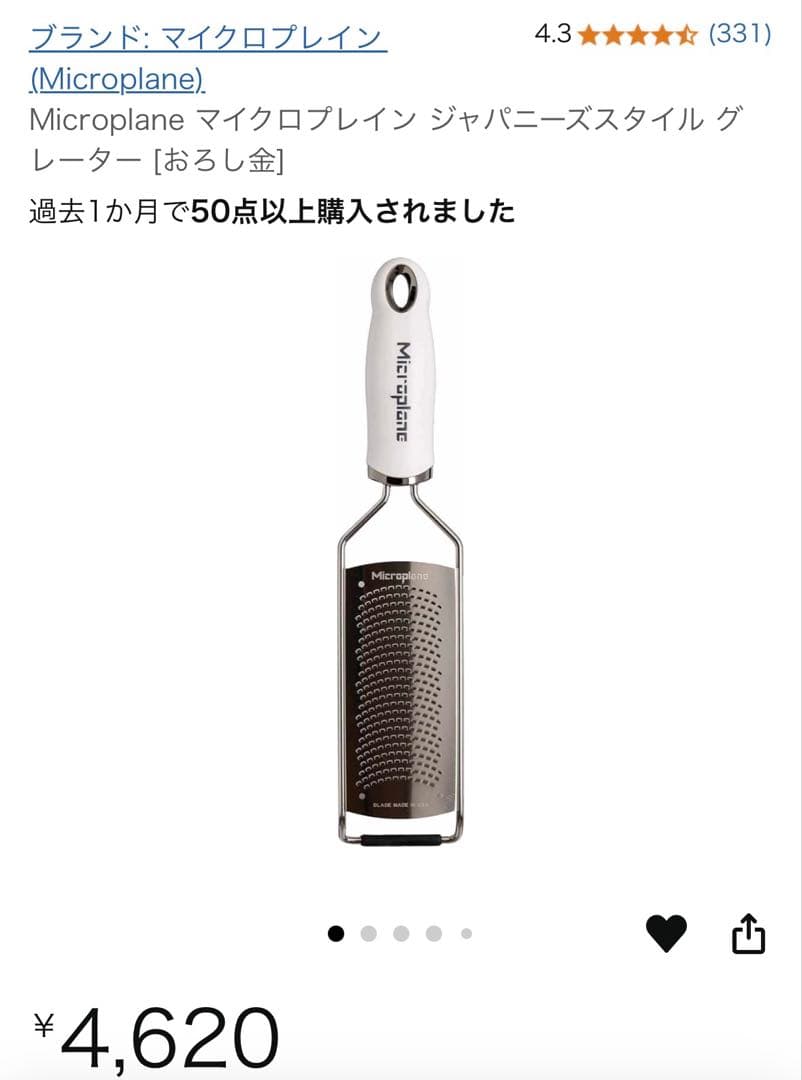Open the grater product image
This screenshot has width=802, height=1080.
[400, 550]
